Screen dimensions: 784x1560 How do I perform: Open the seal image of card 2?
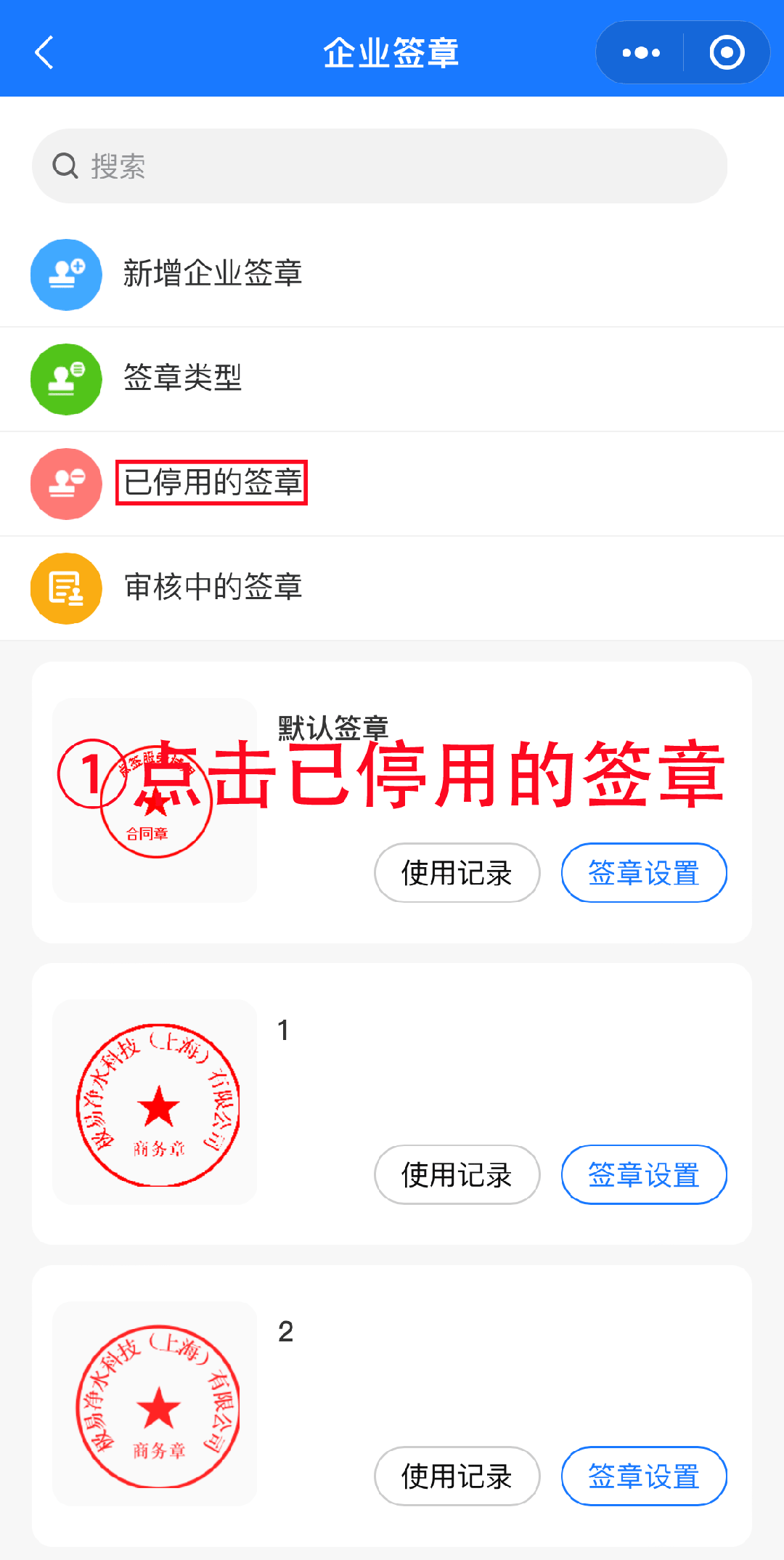point(155,1403)
